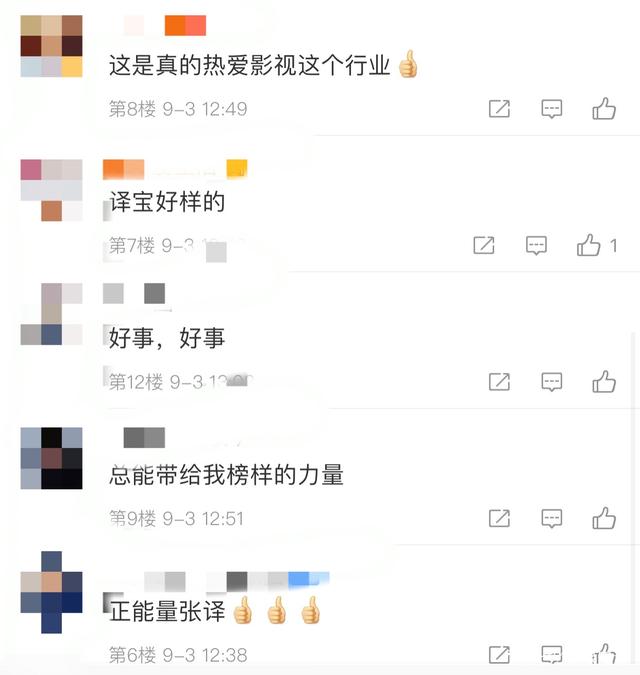This screenshot has width=640, height=675.
Task: Reply to the comment 好事，好事
Action: tap(551, 381)
